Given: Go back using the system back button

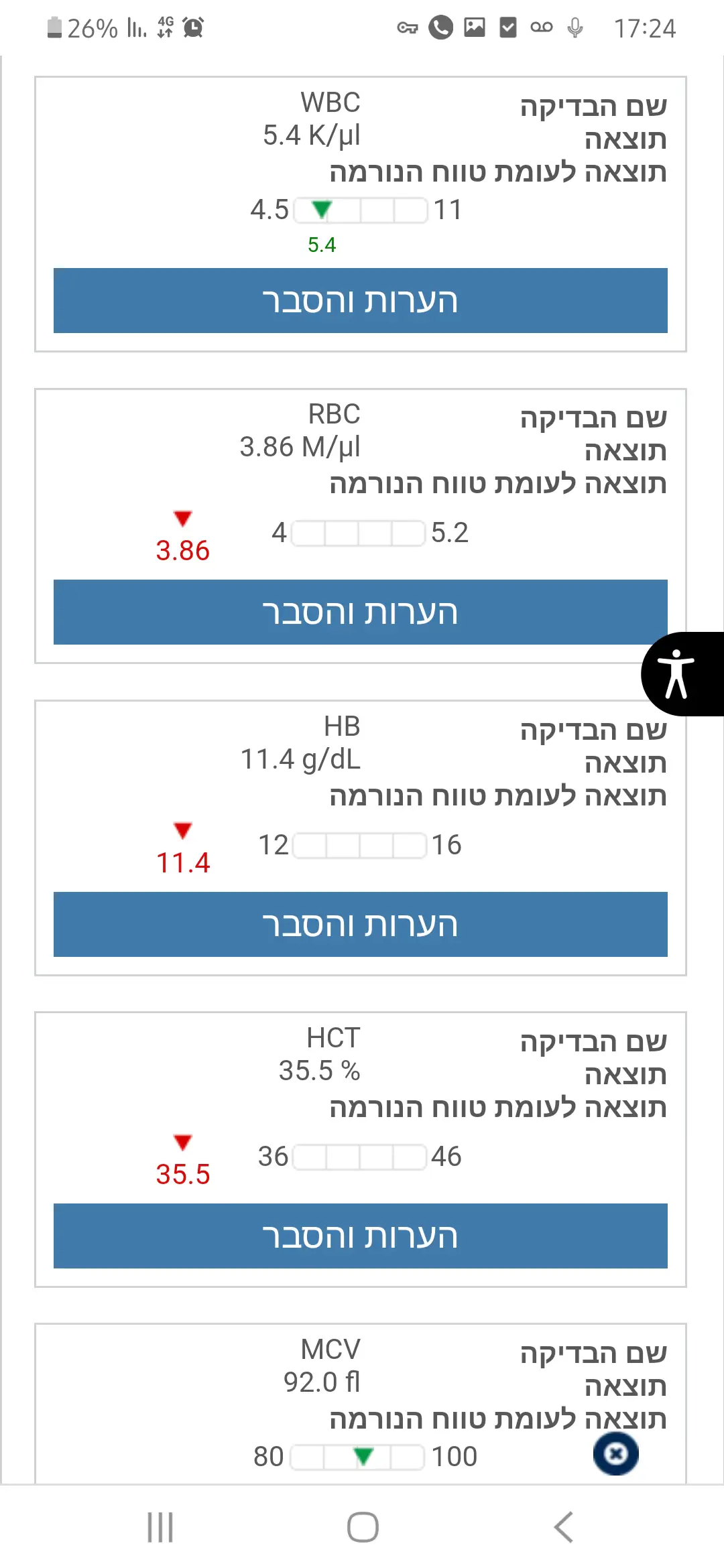Looking at the screenshot, I should pos(564,1527).
